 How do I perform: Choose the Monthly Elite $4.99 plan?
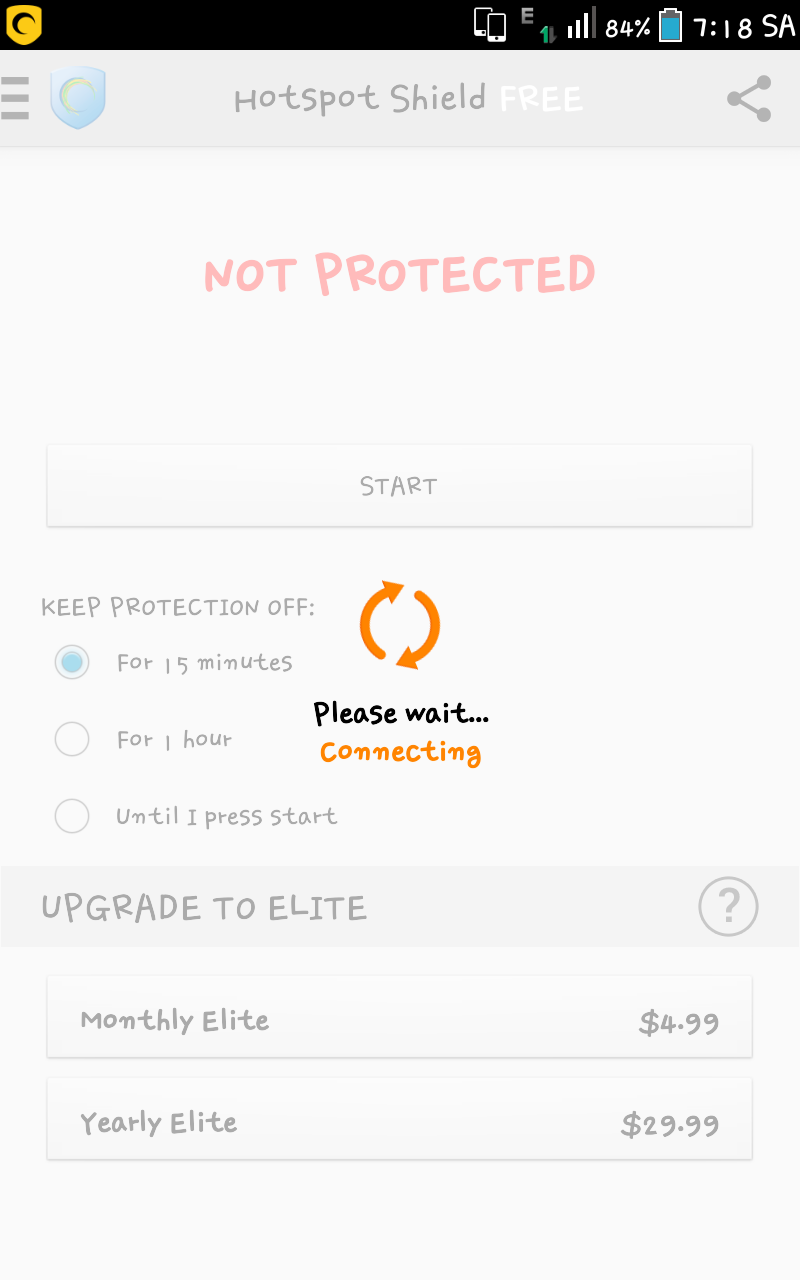pyautogui.click(x=399, y=1020)
